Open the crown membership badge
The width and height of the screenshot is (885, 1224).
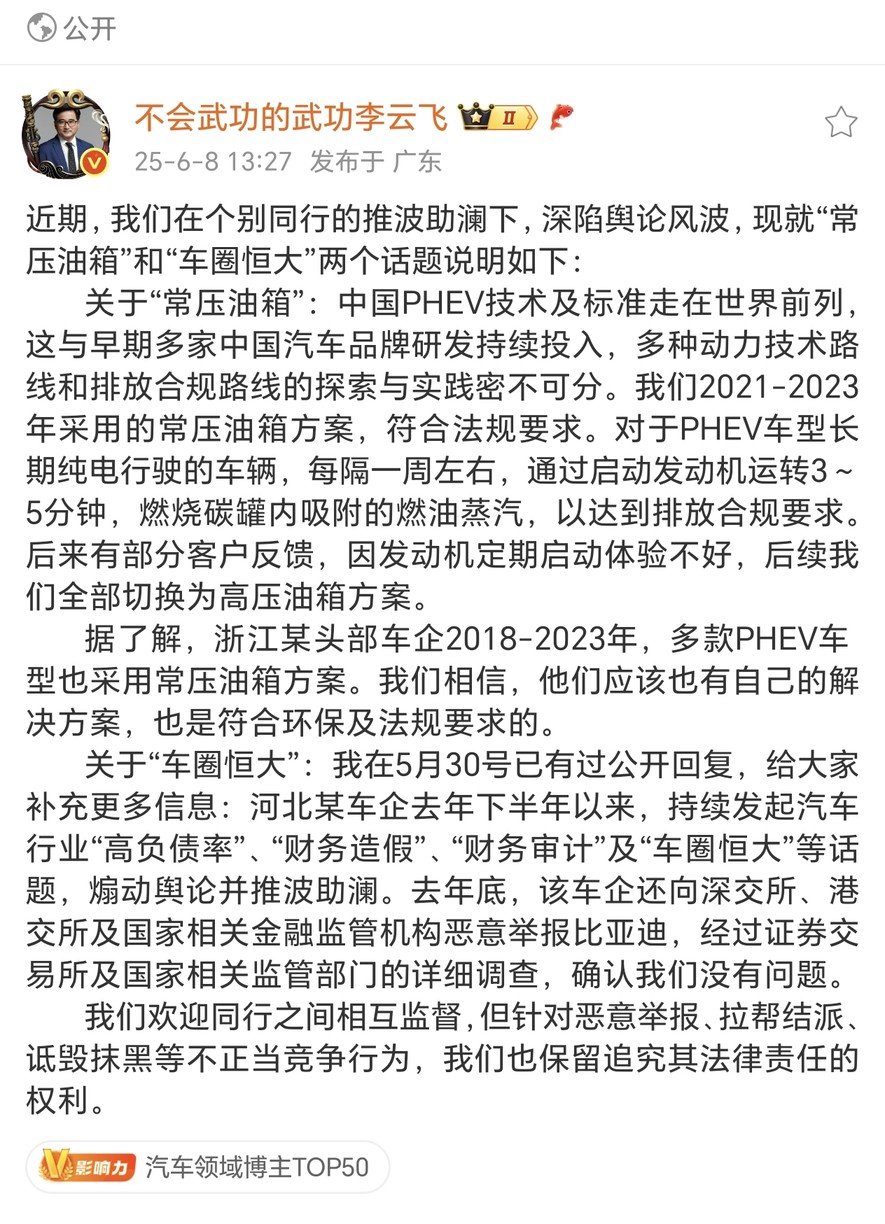[x=499, y=118]
